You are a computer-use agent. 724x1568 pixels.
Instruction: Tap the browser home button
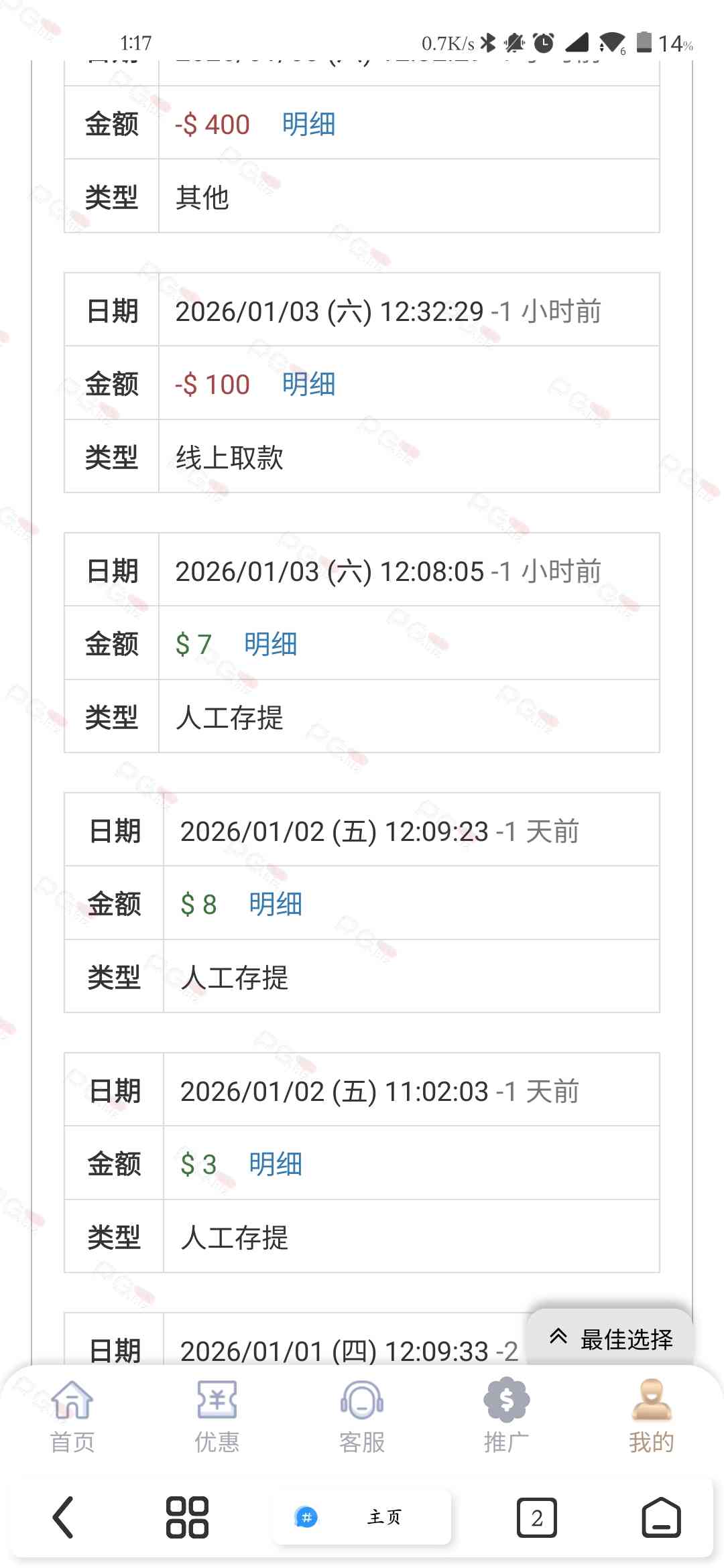(661, 1517)
